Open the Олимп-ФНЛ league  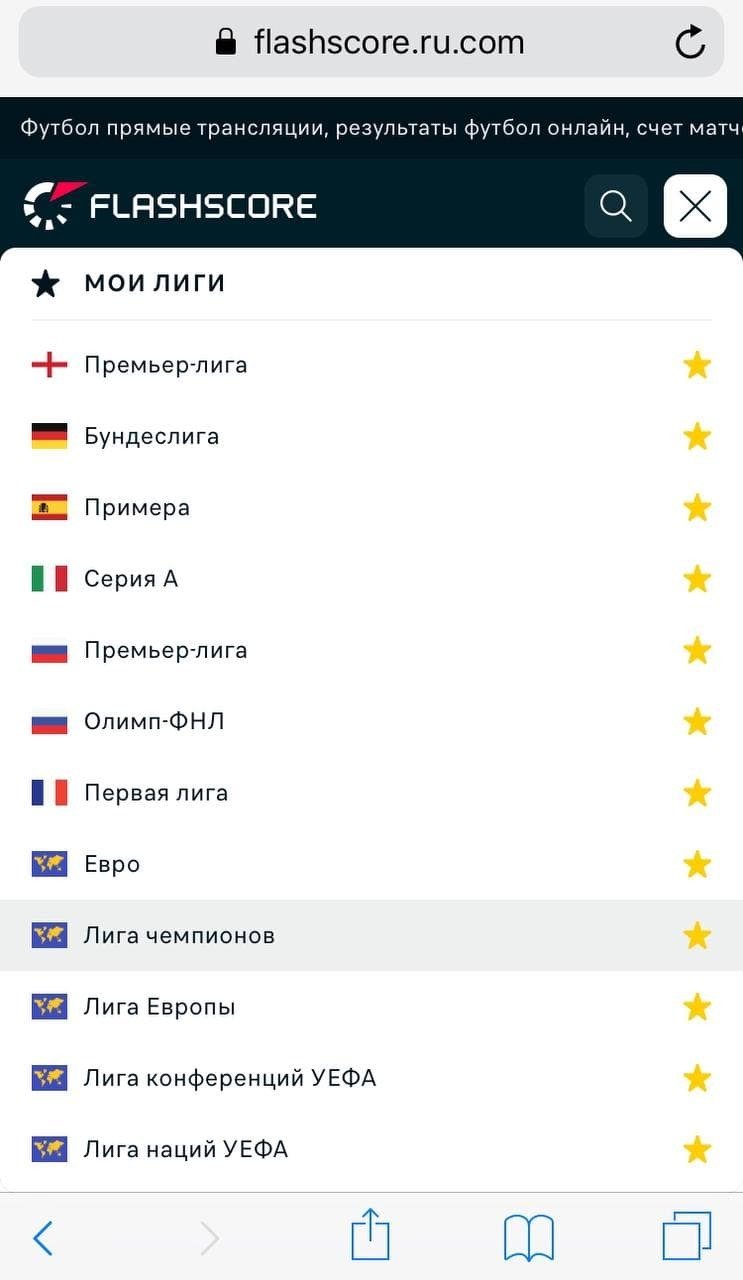pyautogui.click(x=154, y=721)
